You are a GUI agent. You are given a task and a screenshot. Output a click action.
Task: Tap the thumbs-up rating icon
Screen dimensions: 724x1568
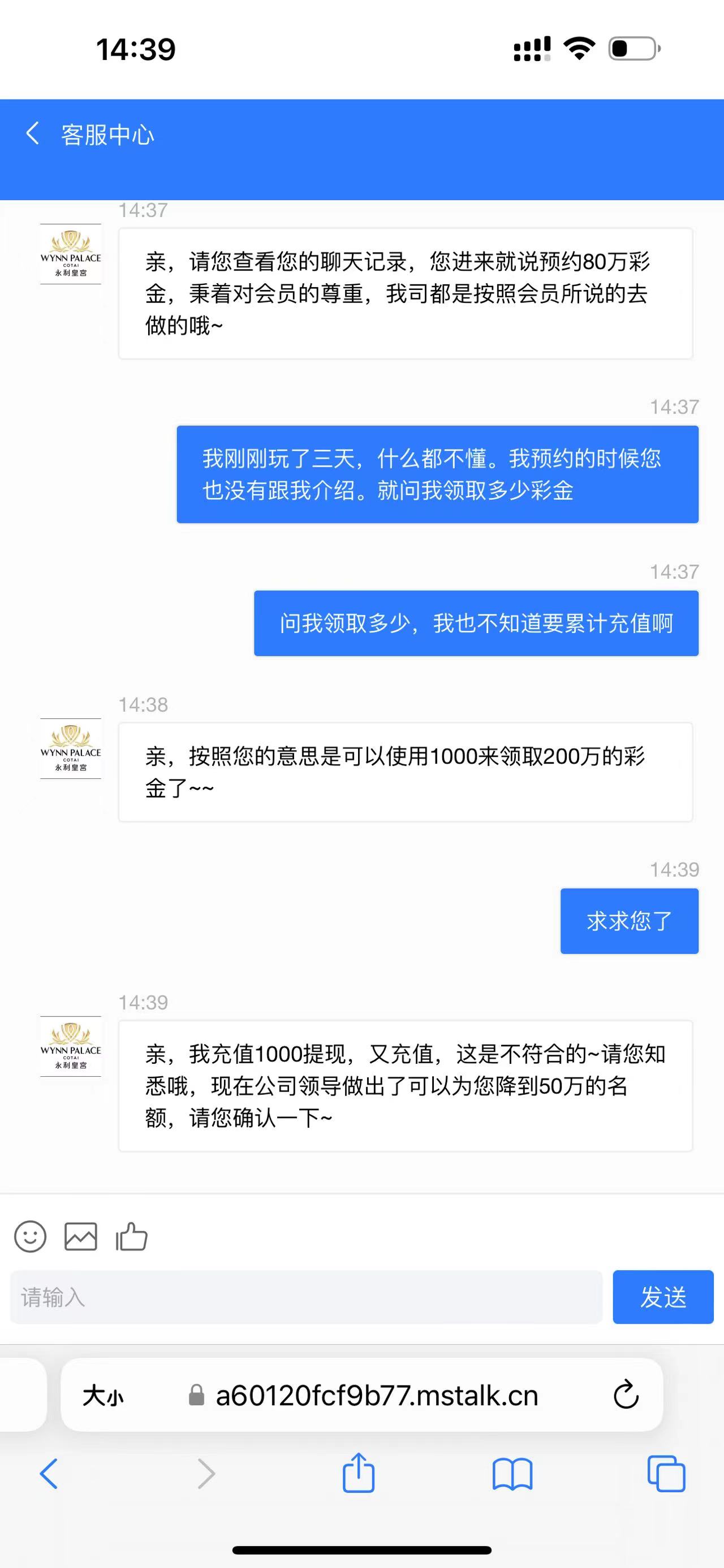click(132, 1236)
